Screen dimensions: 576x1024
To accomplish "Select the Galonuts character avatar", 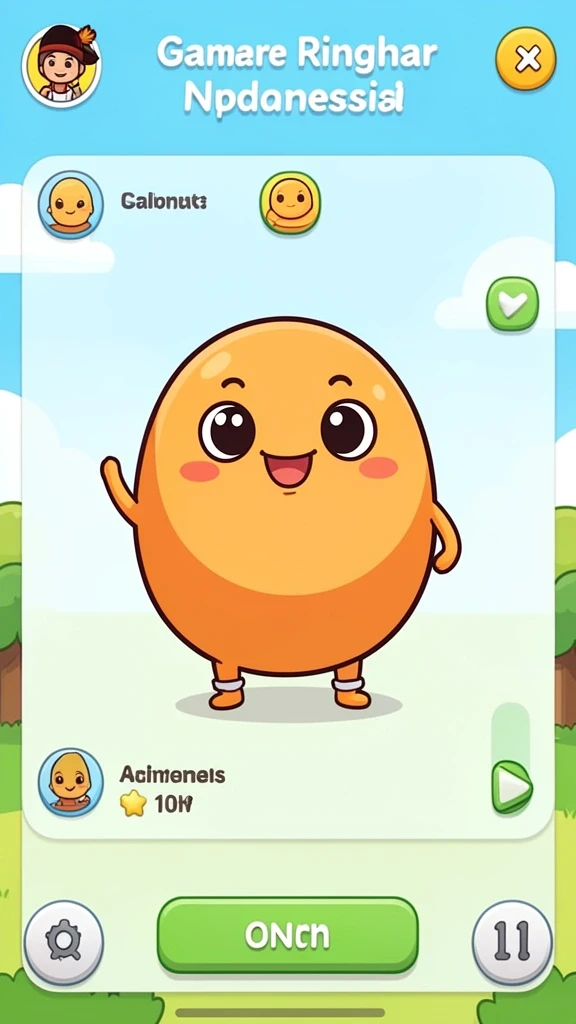I will coord(71,204).
